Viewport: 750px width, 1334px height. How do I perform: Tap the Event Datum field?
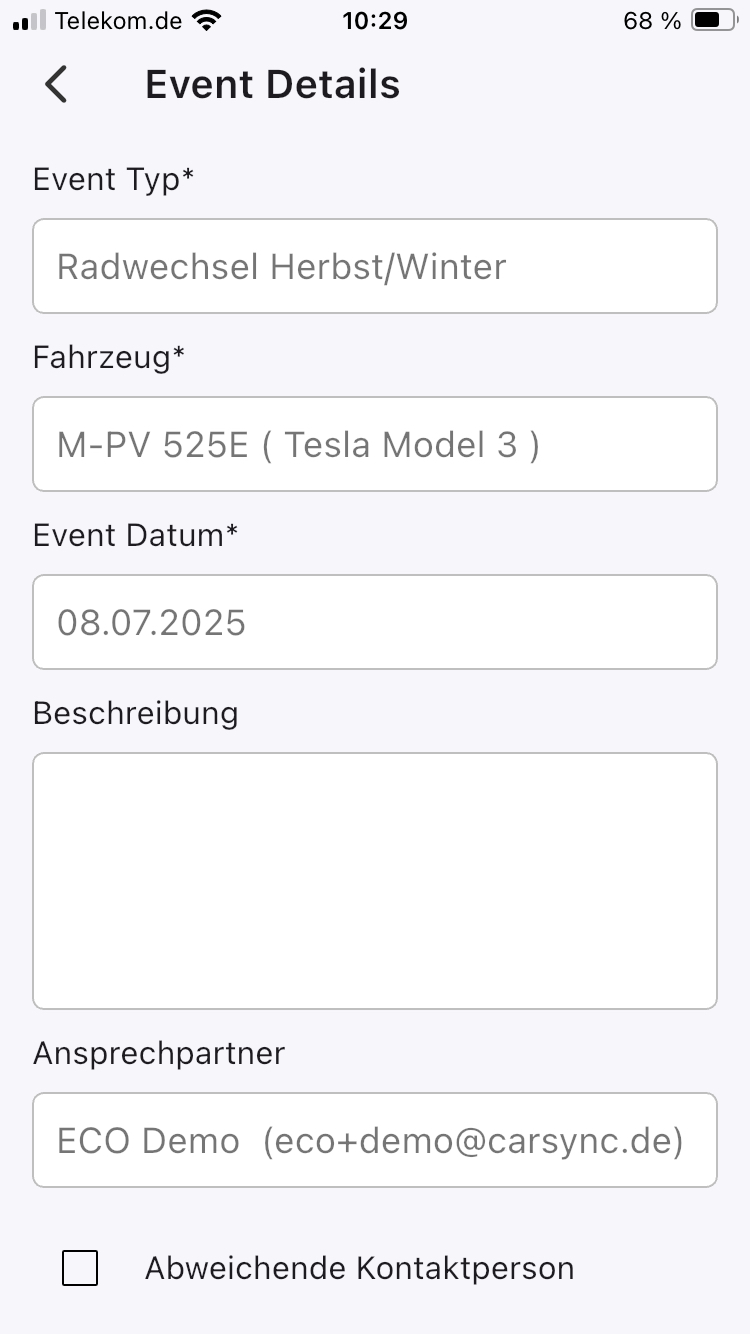pyautogui.click(x=375, y=622)
